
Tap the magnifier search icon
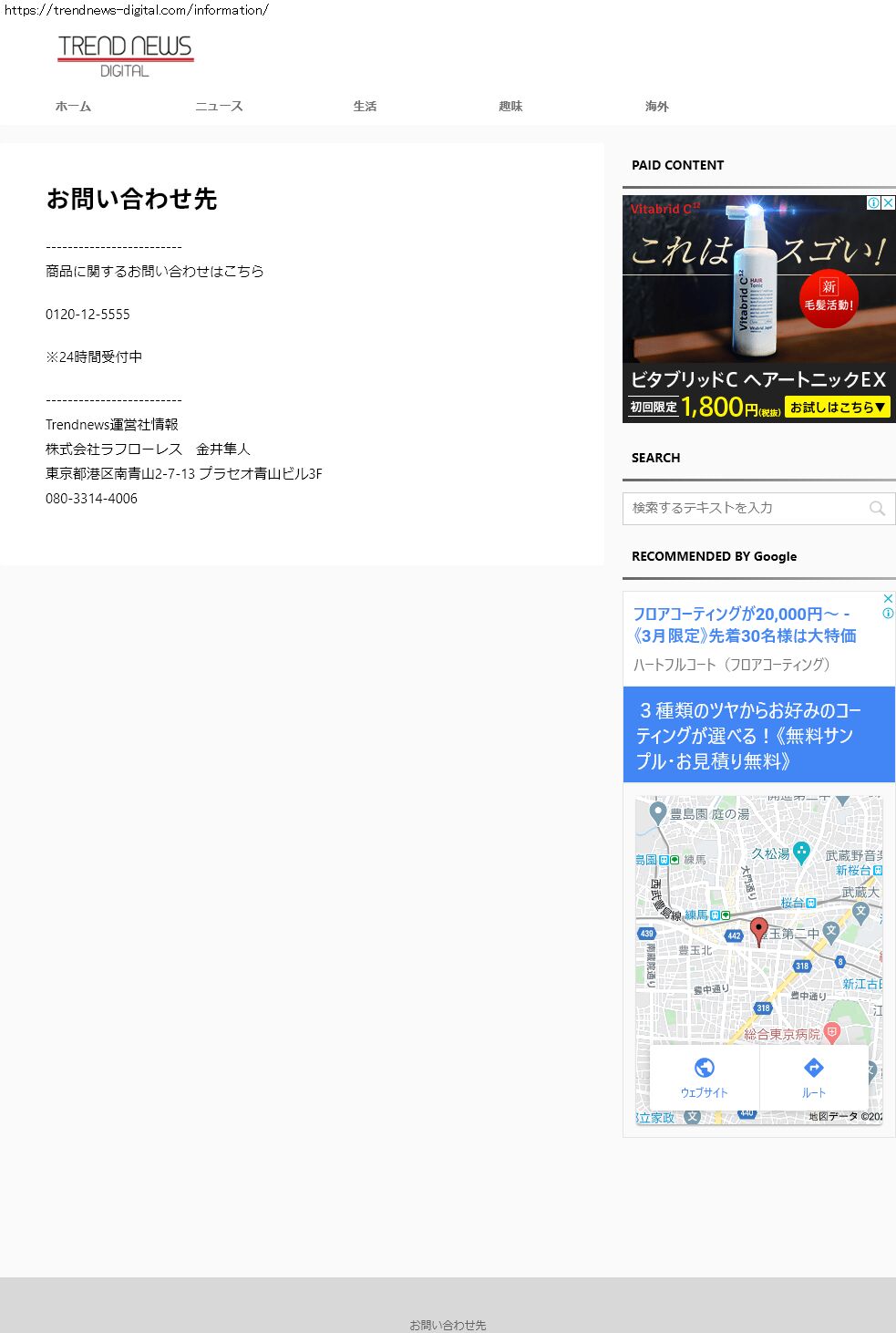pyautogui.click(x=877, y=509)
